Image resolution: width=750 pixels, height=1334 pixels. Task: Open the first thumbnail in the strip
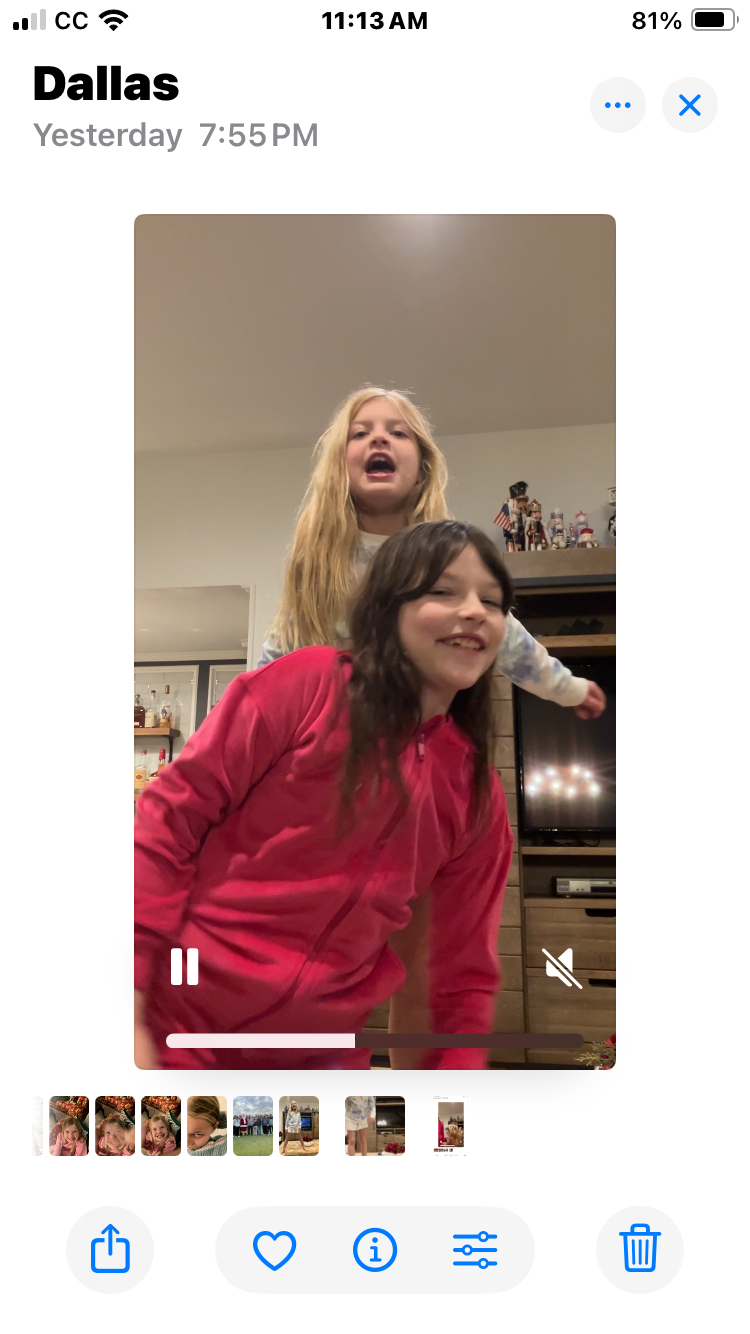click(x=38, y=1126)
